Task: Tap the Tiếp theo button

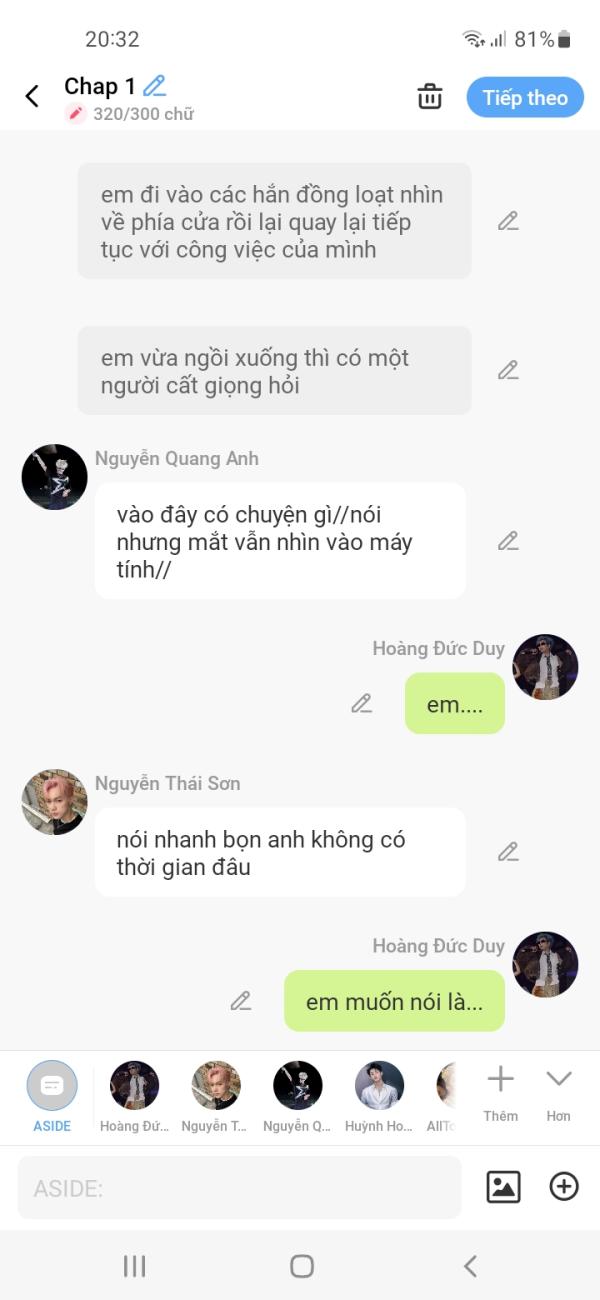Action: pyautogui.click(x=525, y=97)
